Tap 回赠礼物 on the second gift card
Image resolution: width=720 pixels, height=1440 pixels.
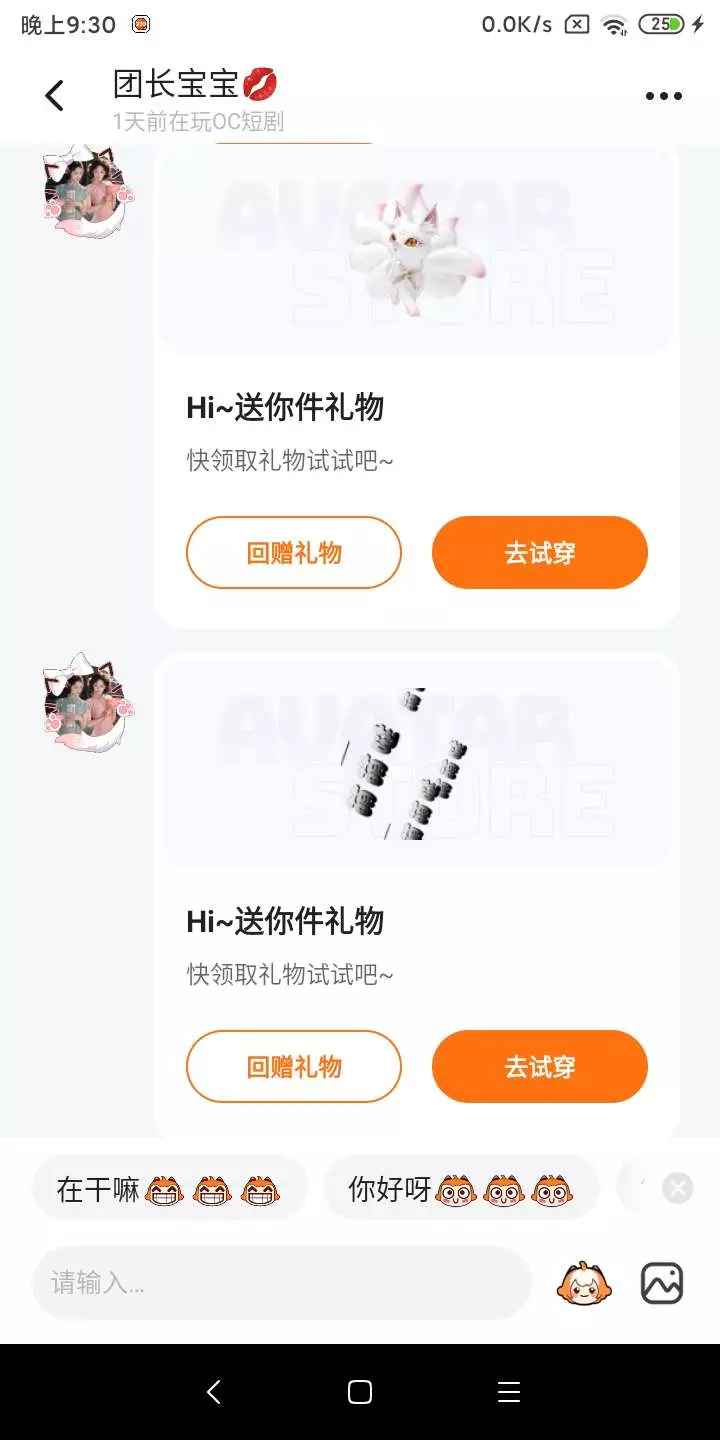click(x=294, y=1066)
